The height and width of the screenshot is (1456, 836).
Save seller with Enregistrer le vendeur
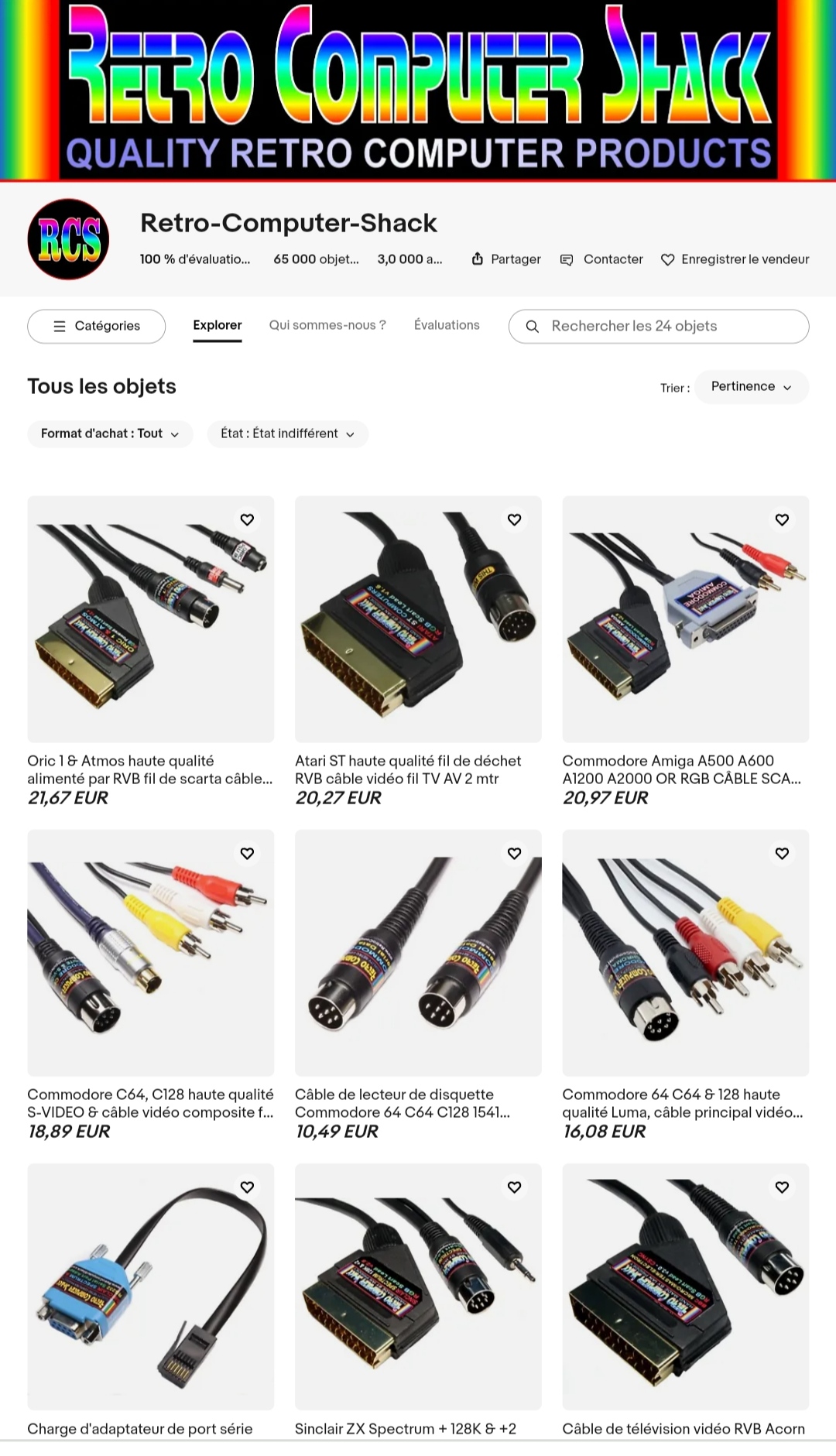(735, 259)
